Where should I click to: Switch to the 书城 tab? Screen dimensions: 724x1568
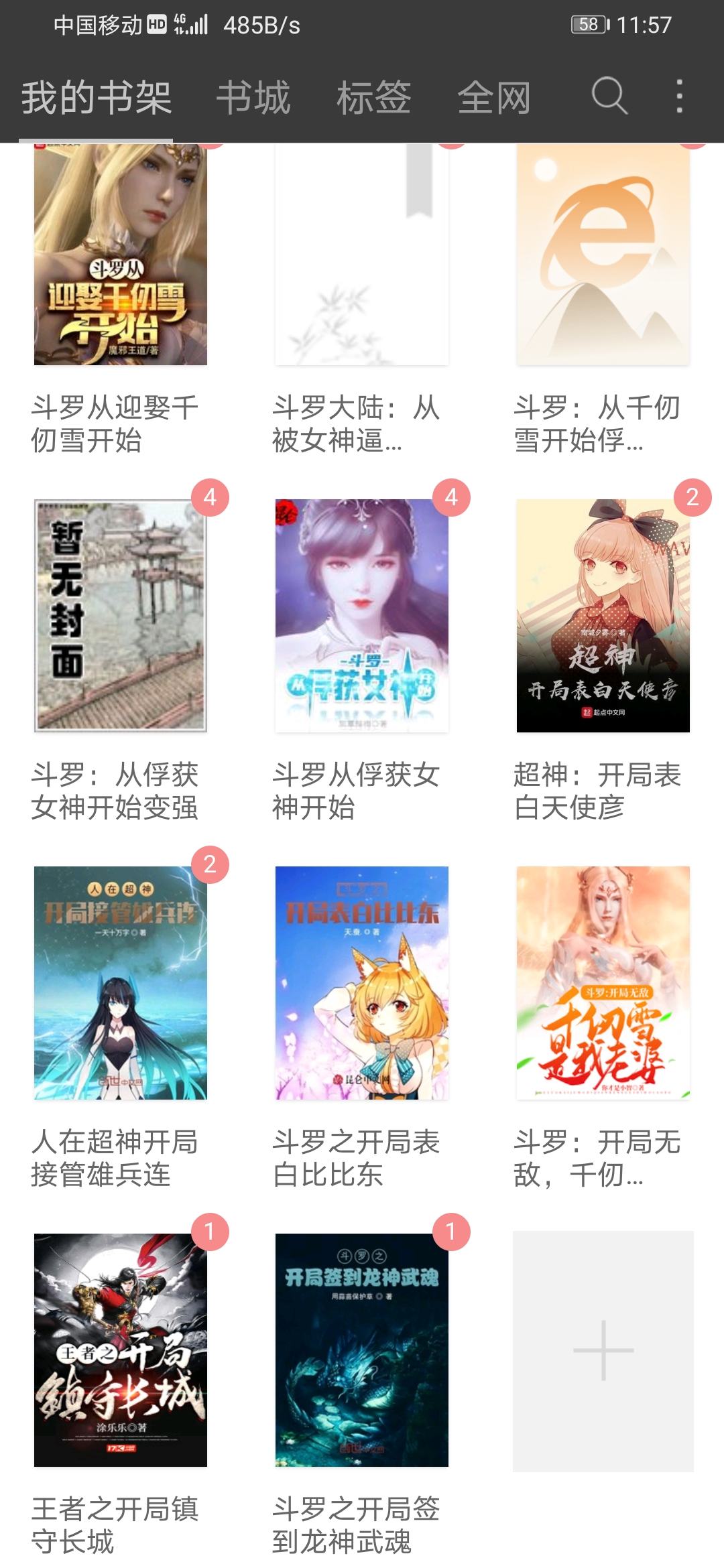(253, 98)
